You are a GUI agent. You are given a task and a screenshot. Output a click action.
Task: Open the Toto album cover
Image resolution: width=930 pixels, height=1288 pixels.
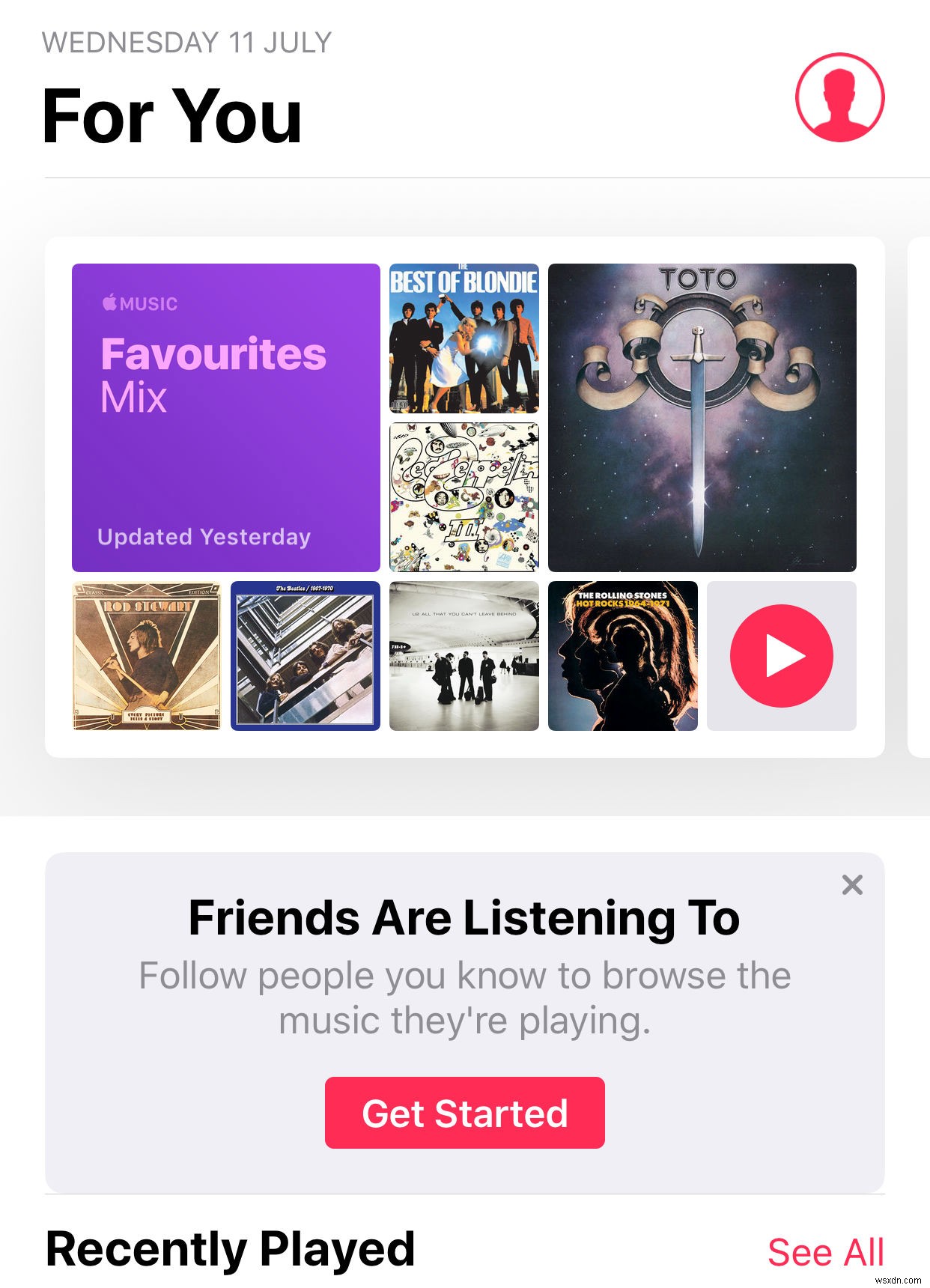702,417
